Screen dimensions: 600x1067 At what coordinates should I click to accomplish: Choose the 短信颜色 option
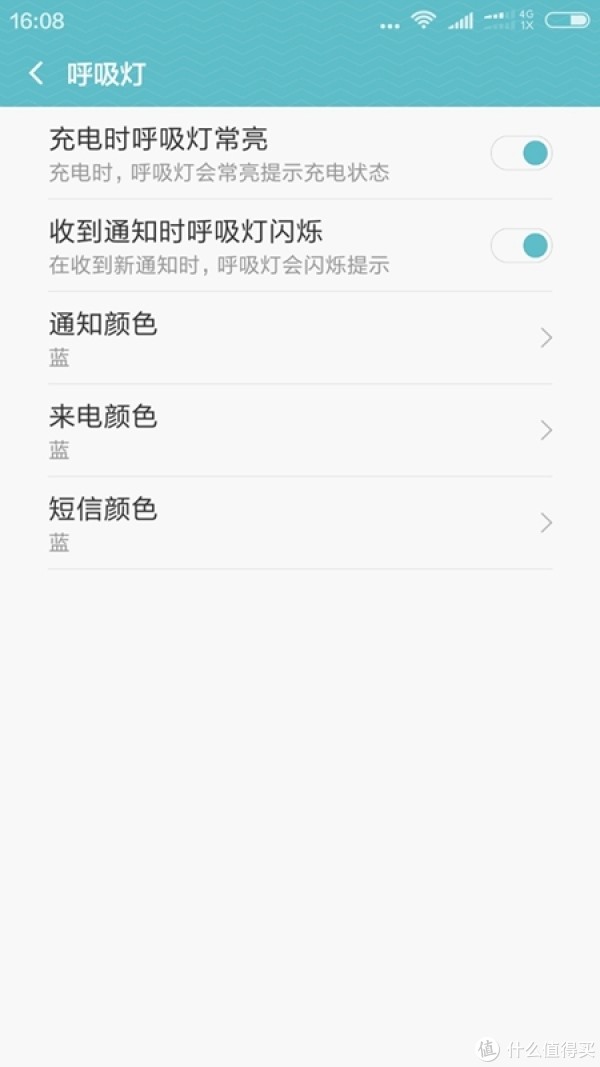point(300,523)
